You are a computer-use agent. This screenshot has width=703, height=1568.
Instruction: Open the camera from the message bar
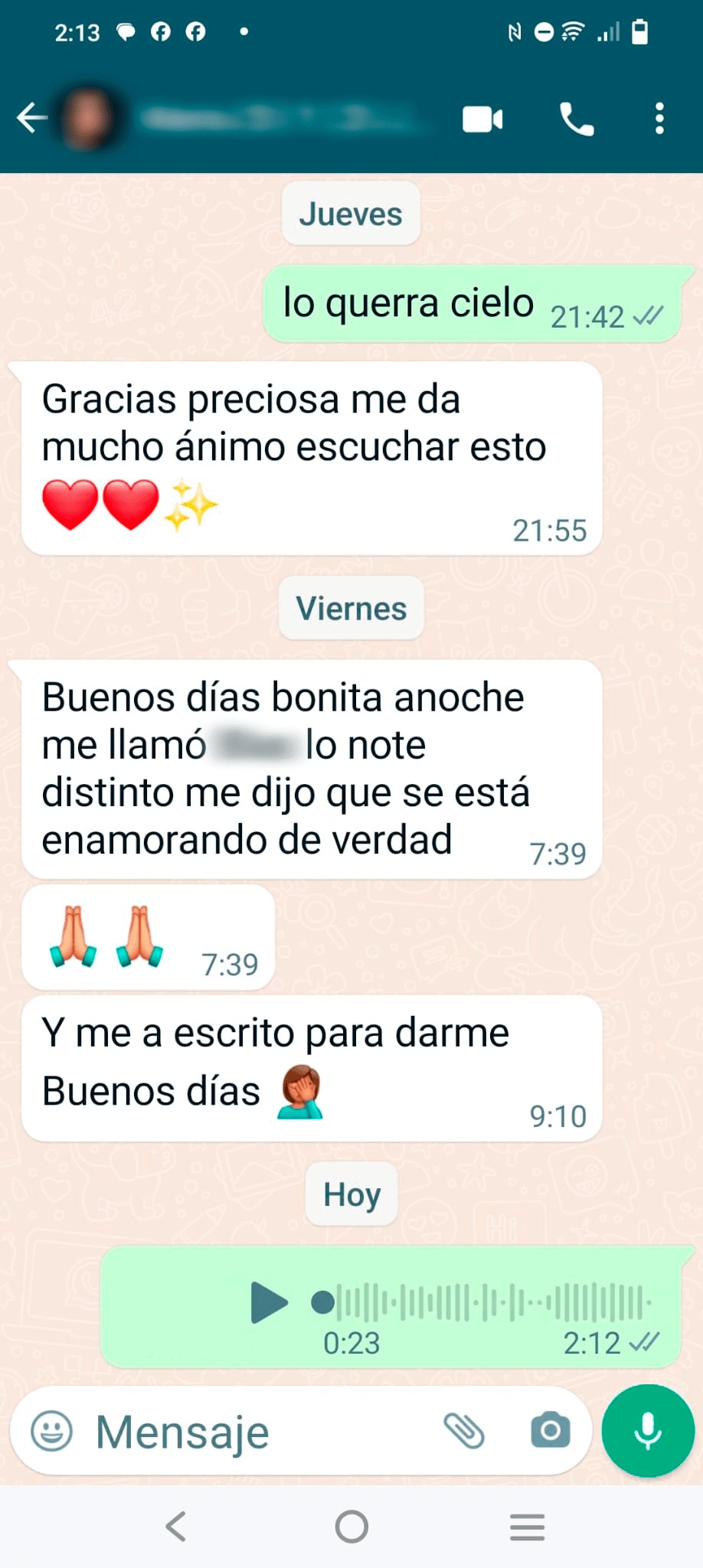[550, 1431]
